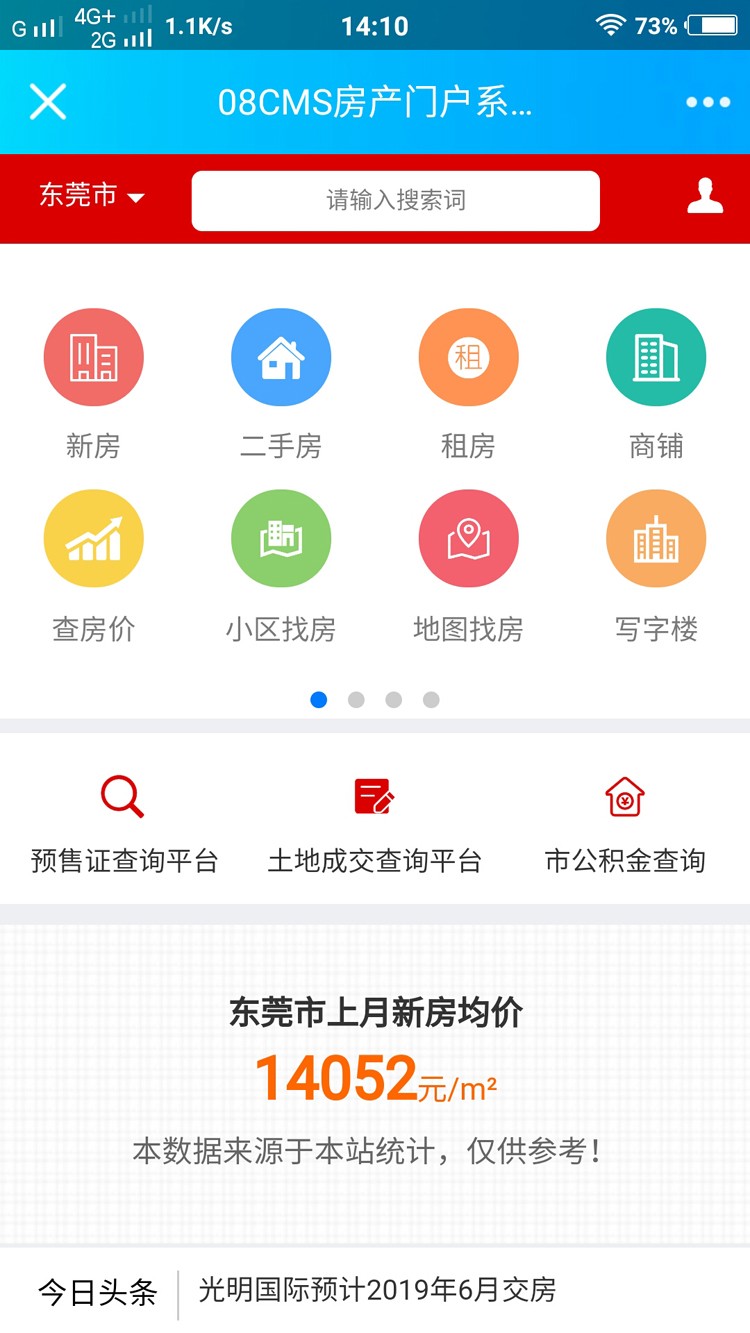The image size is (750, 1333).
Task: Select the second carousel page dot
Action: tap(356, 700)
